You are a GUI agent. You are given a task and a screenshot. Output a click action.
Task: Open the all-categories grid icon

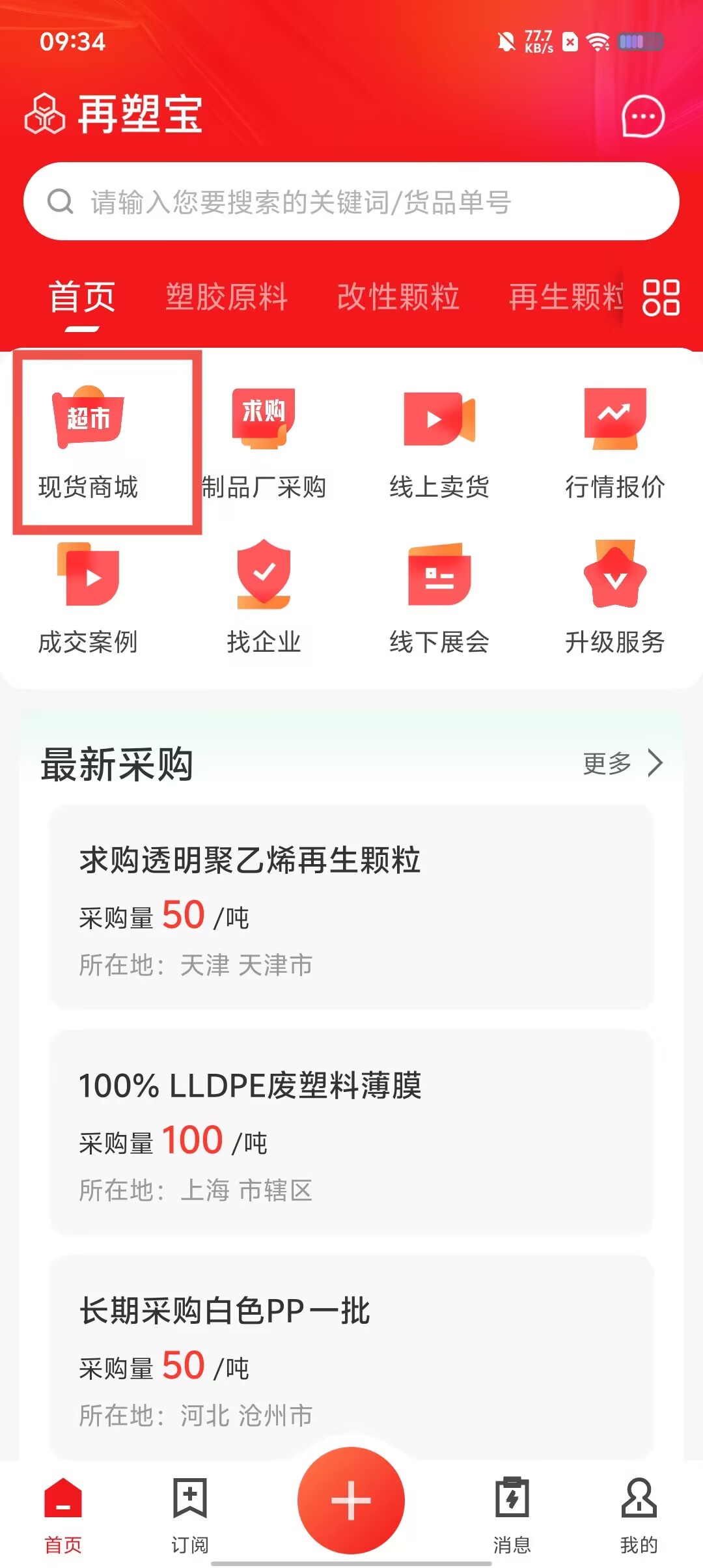click(661, 298)
